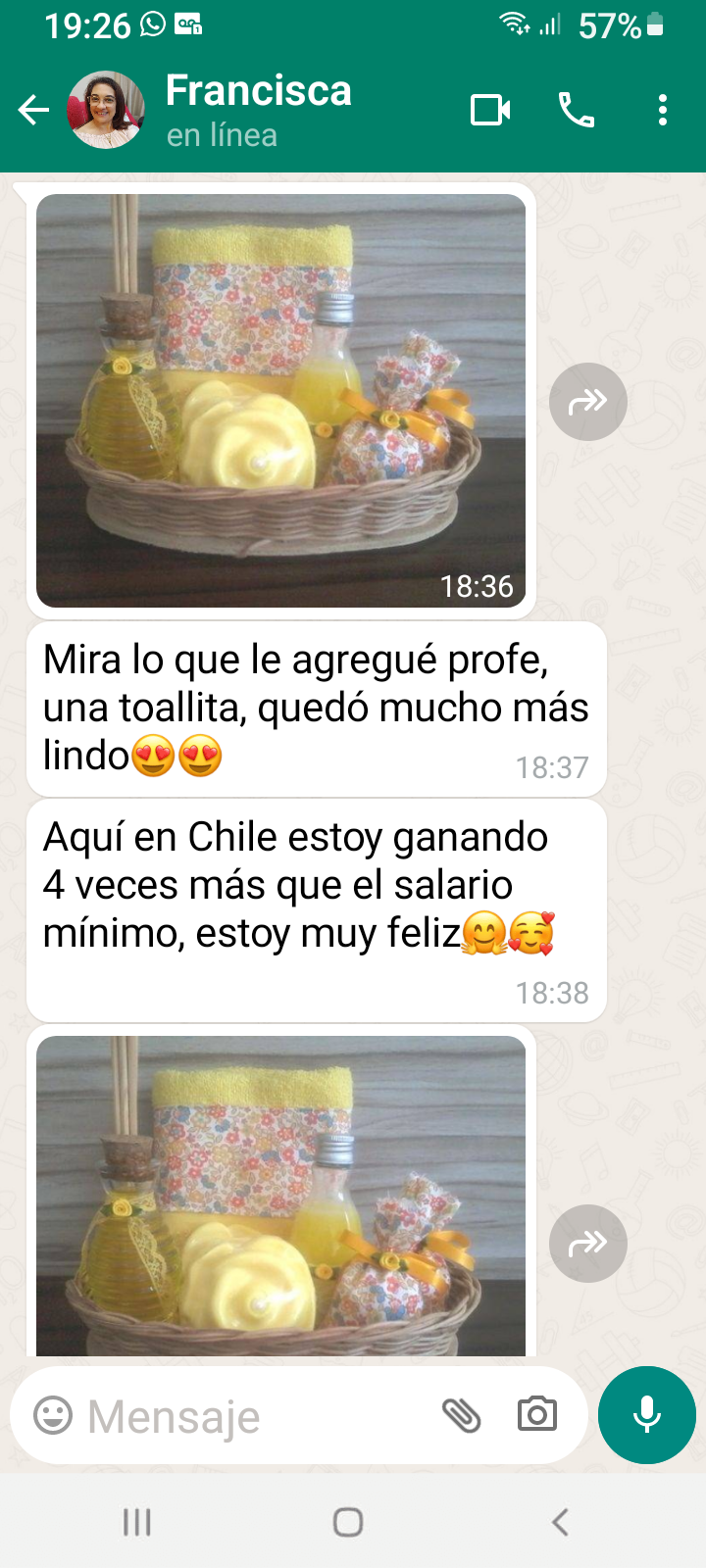Open the basket photo below the 18:38 message
The height and width of the screenshot is (1568, 706).
click(280, 1196)
